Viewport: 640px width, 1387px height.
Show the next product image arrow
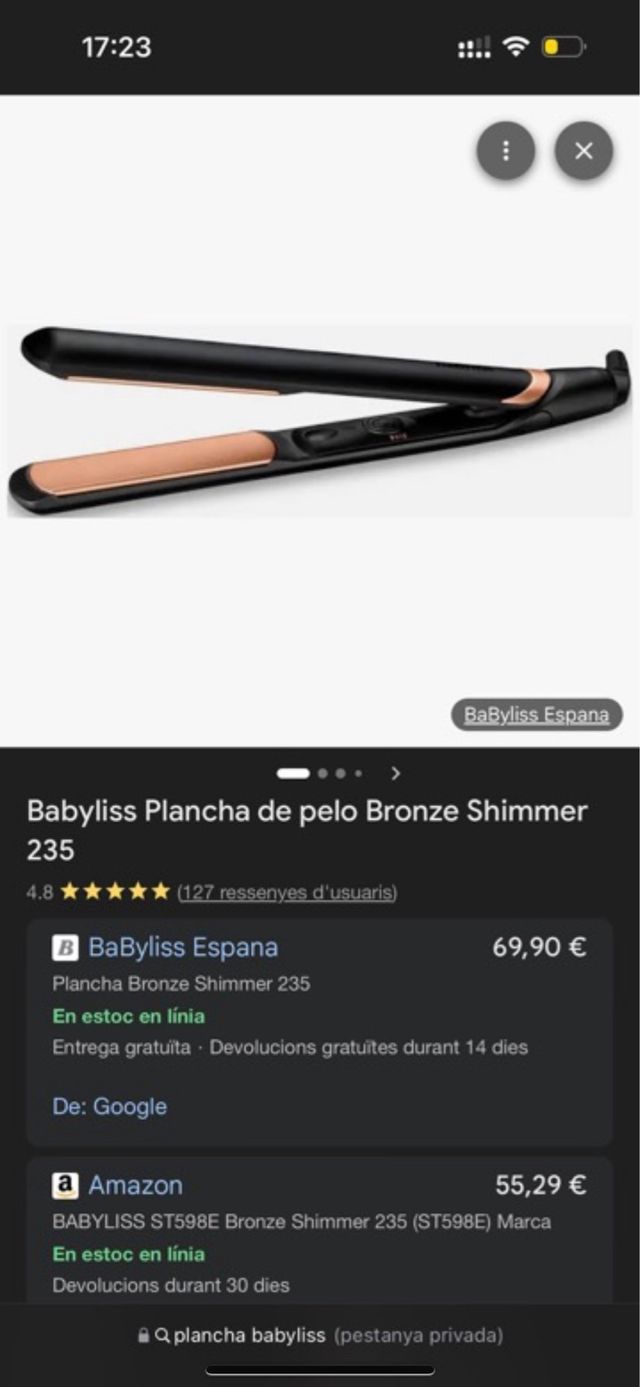(396, 773)
